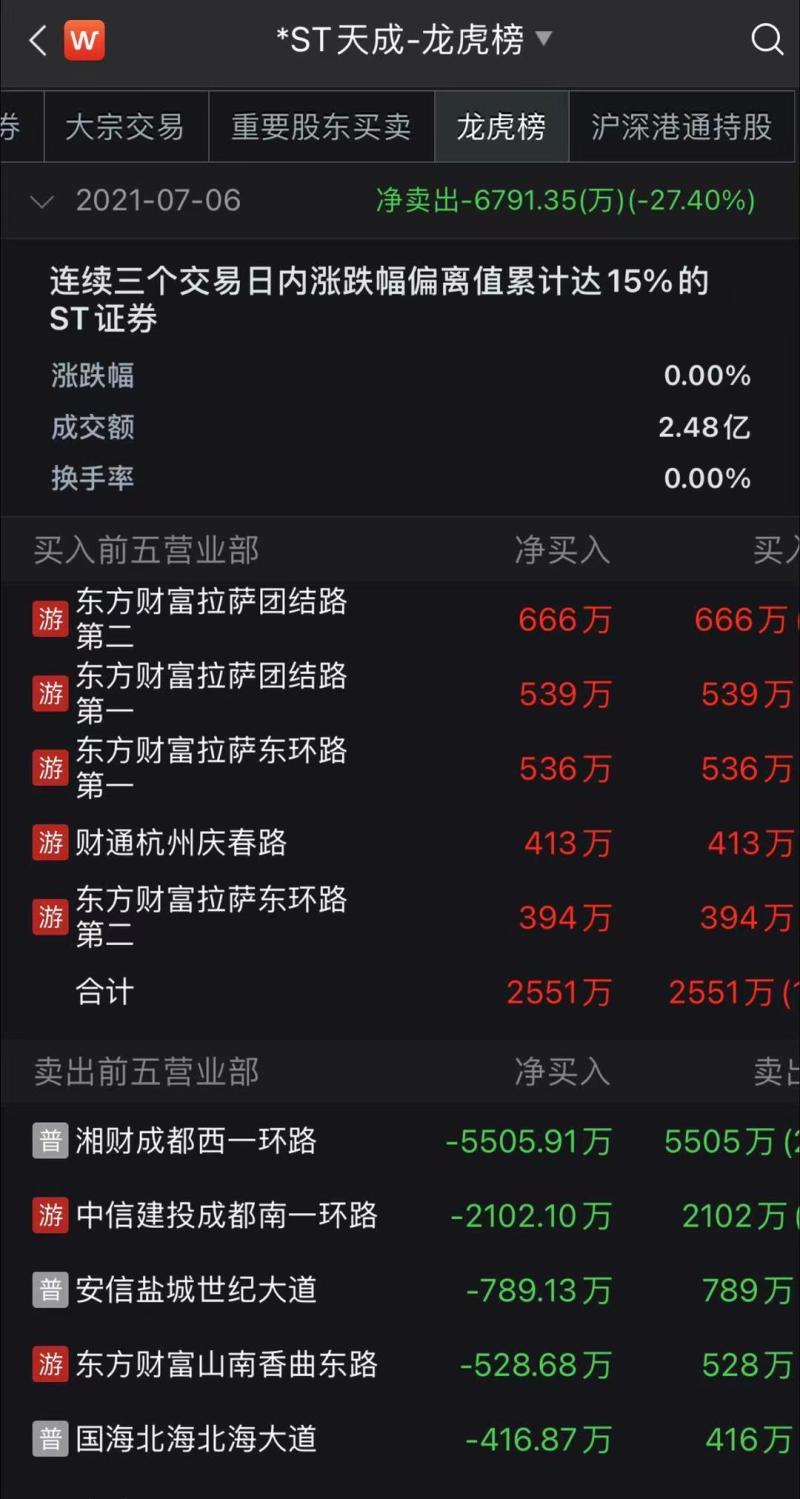Screen dimensions: 800x1499
Task: Open 中信建投成都南一环路 seller row
Action: pyautogui.click(x=227, y=1215)
